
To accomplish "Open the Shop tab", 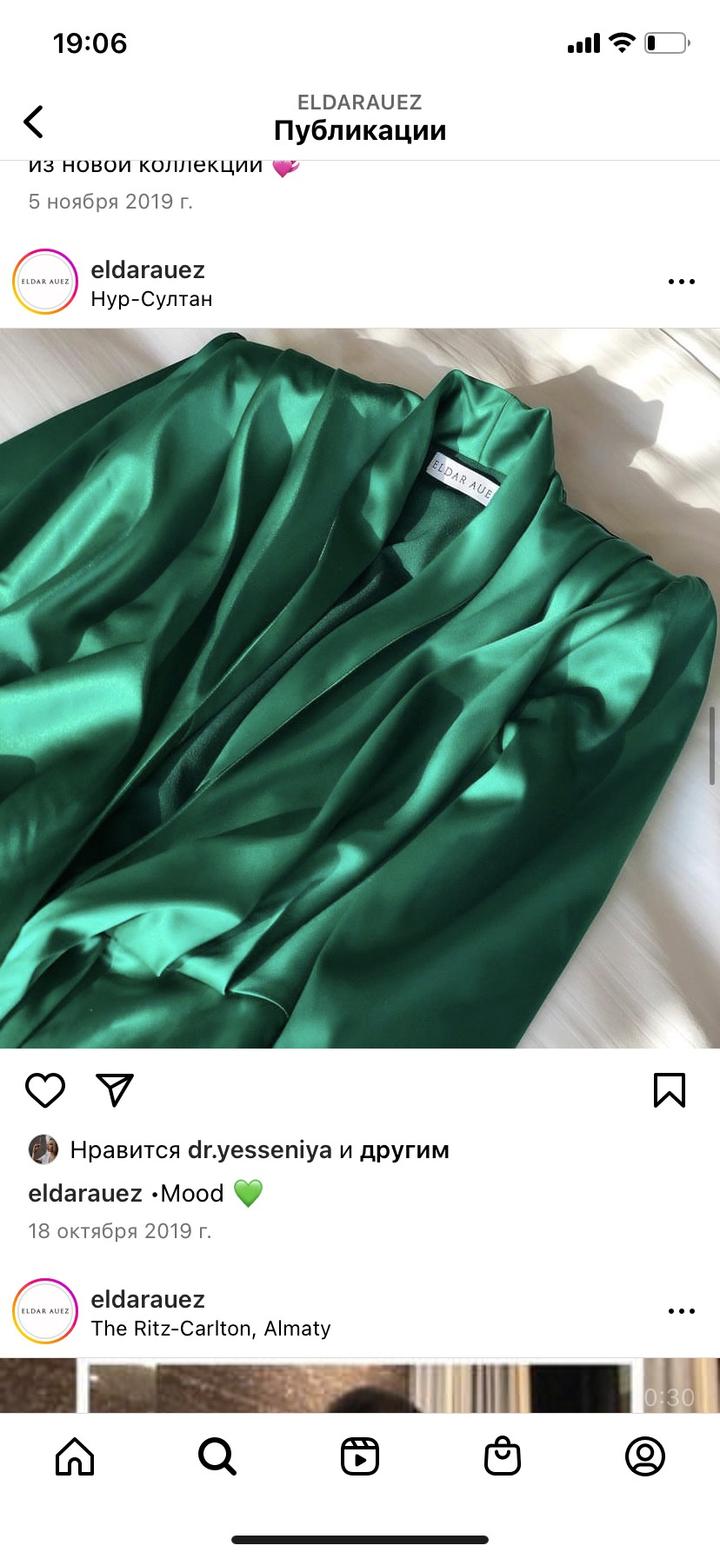I will pyautogui.click(x=502, y=1456).
